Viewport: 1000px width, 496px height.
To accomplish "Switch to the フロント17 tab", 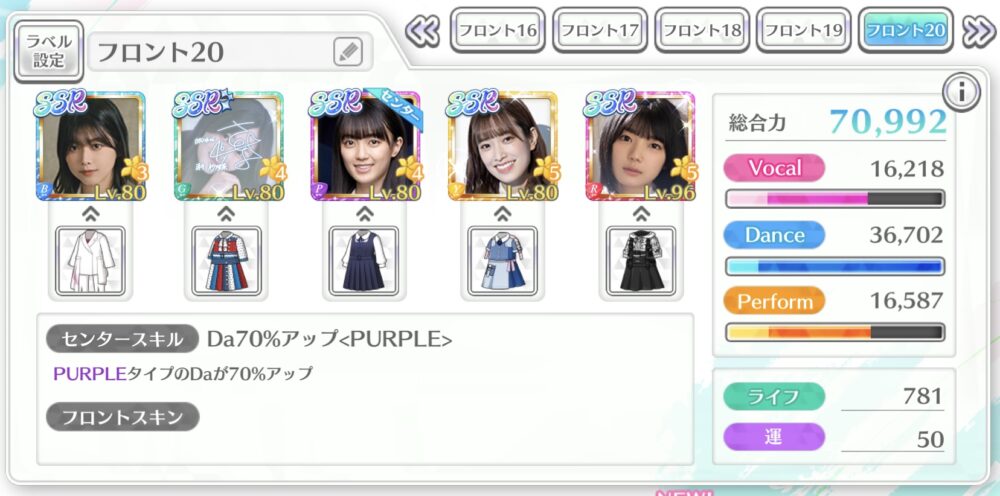I will click(x=599, y=31).
